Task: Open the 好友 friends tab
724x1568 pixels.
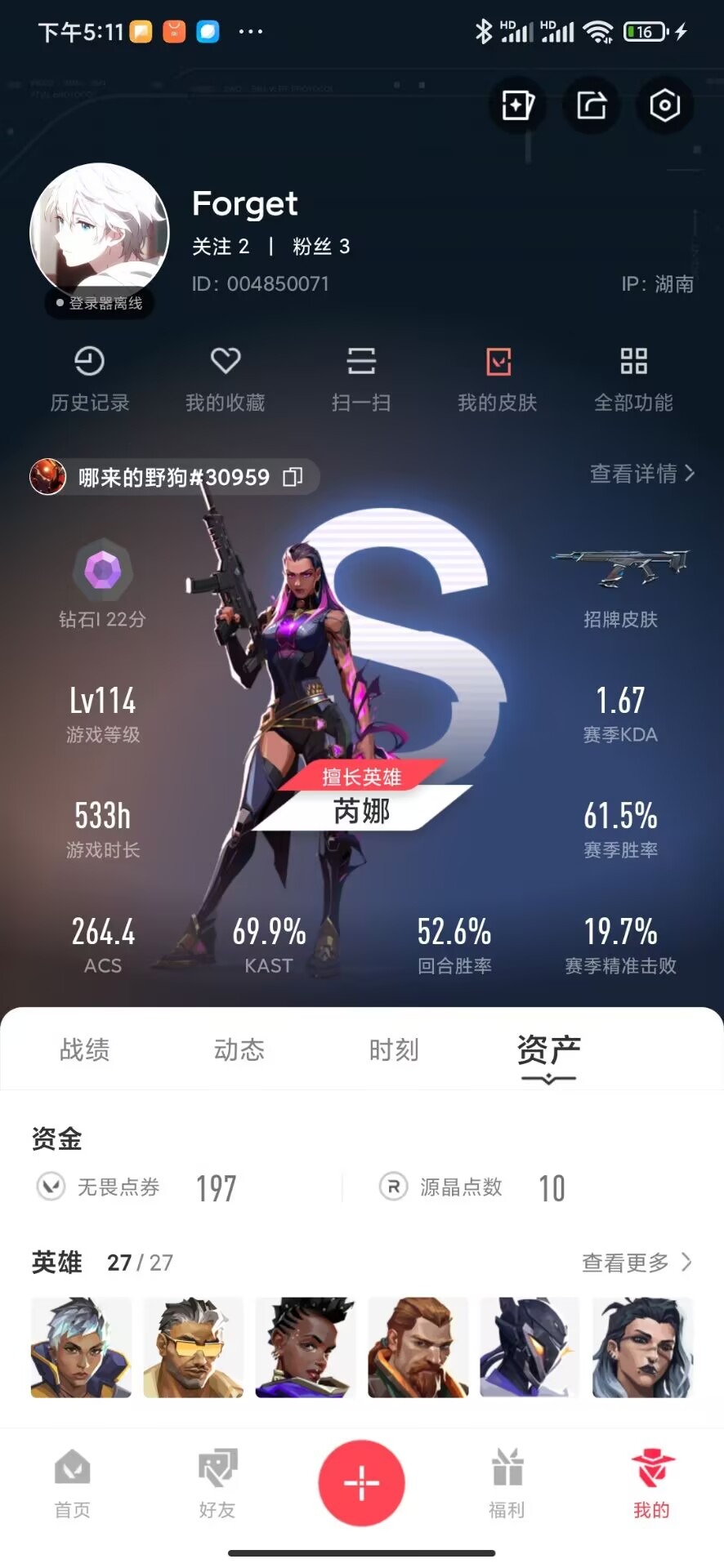Action: [217, 1483]
